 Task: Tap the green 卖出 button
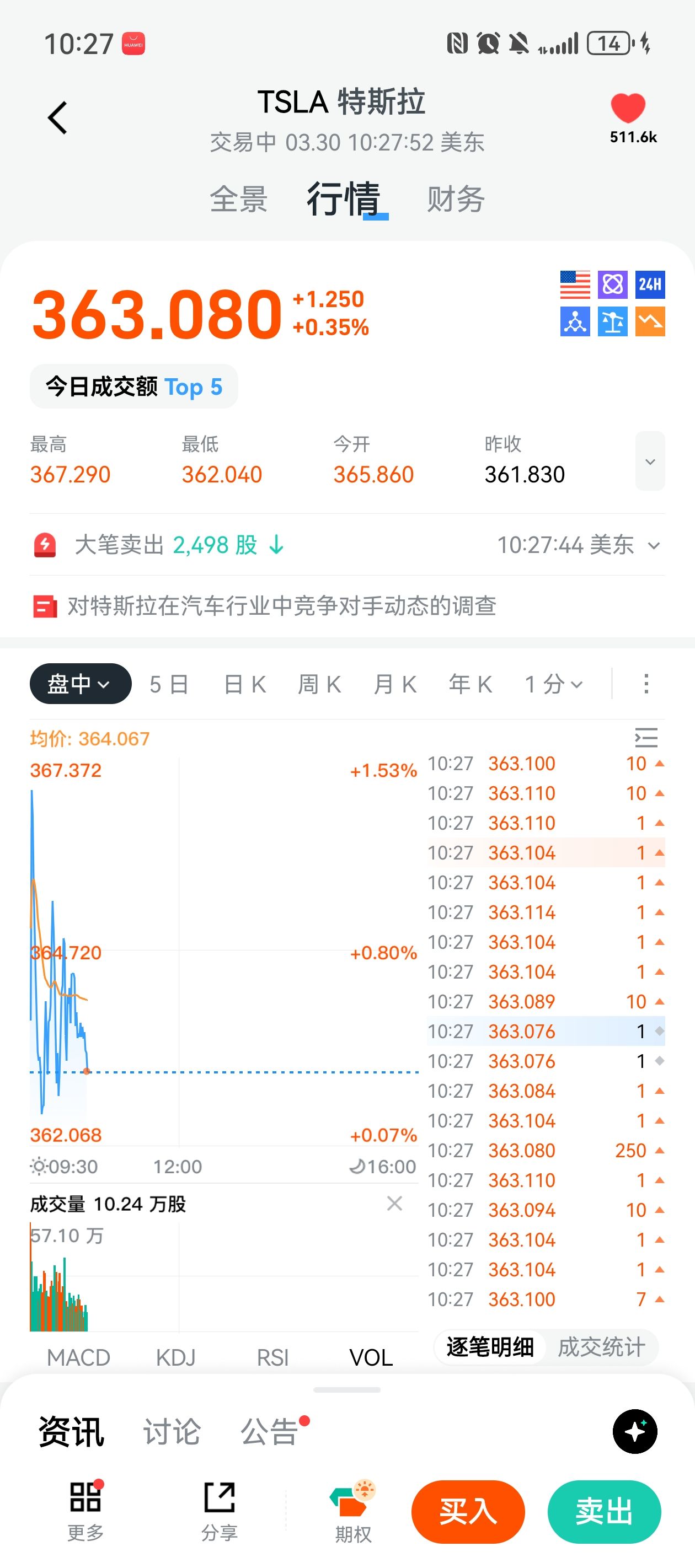[603, 1512]
